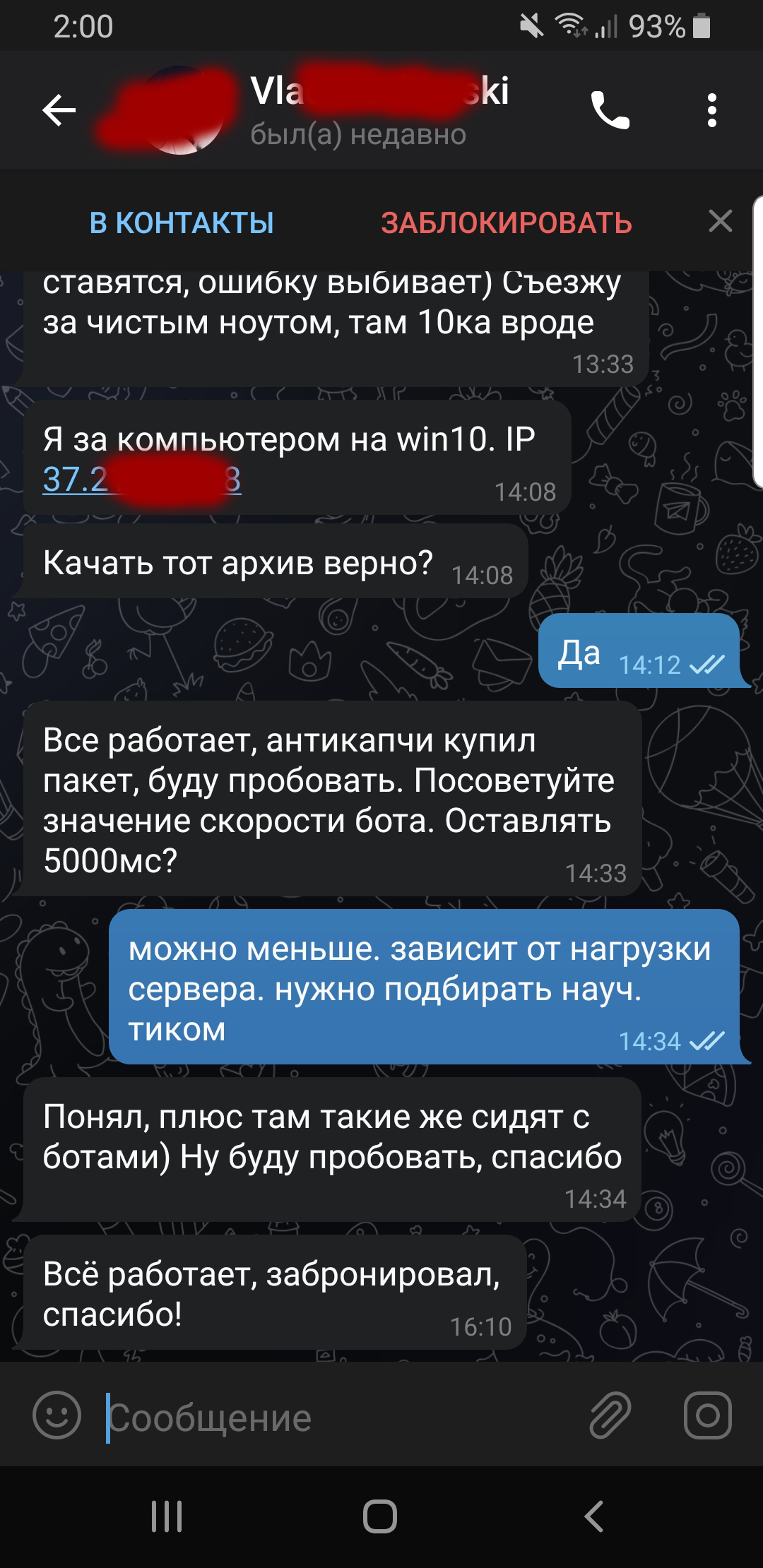Open the three-dot overflow menu
This screenshot has width=763, height=1568.
click(x=711, y=110)
